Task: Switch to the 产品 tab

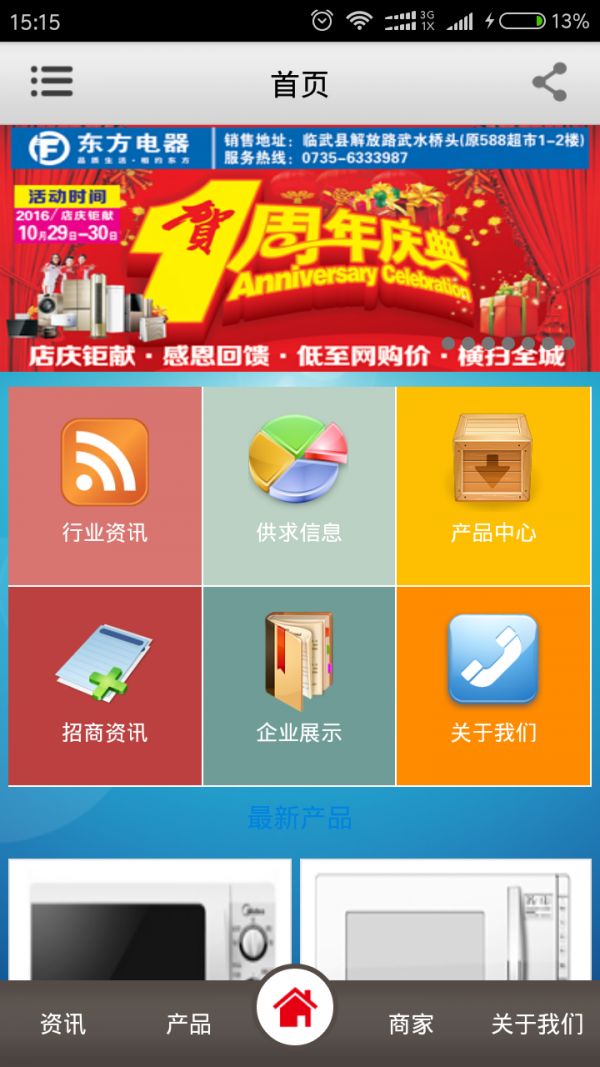Action: point(188,1024)
